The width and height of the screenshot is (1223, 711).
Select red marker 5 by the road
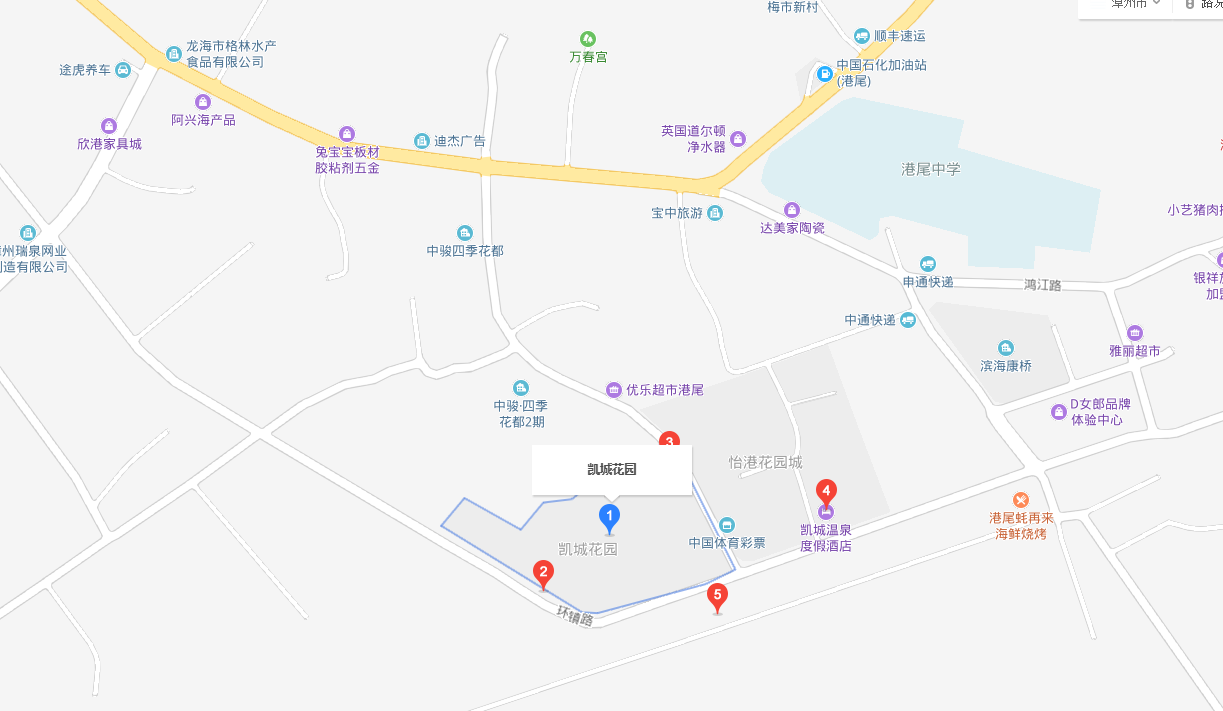click(x=717, y=596)
